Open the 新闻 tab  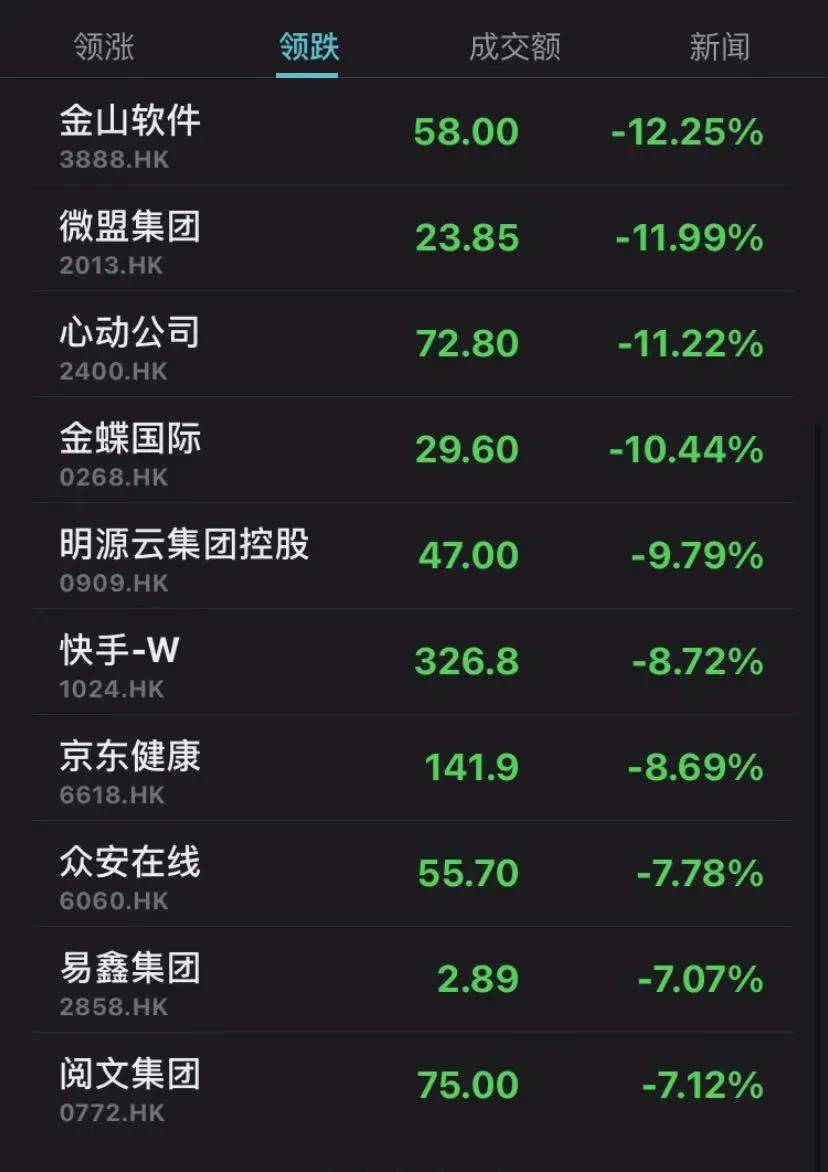pos(718,46)
